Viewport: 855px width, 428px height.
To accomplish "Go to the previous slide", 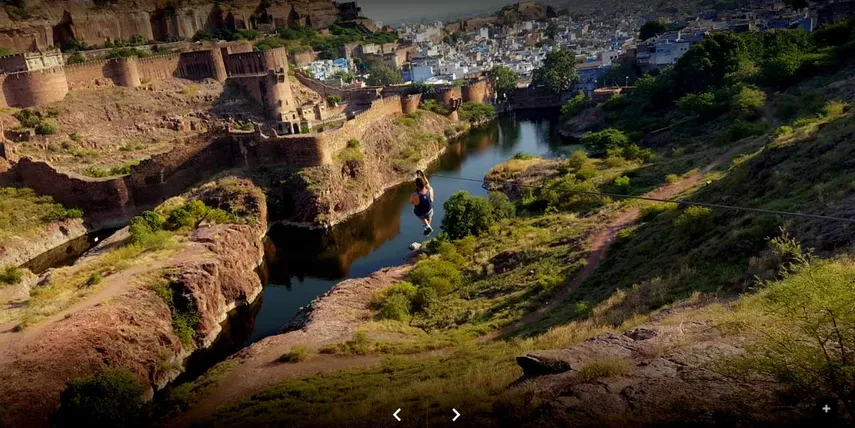I will 397,414.
